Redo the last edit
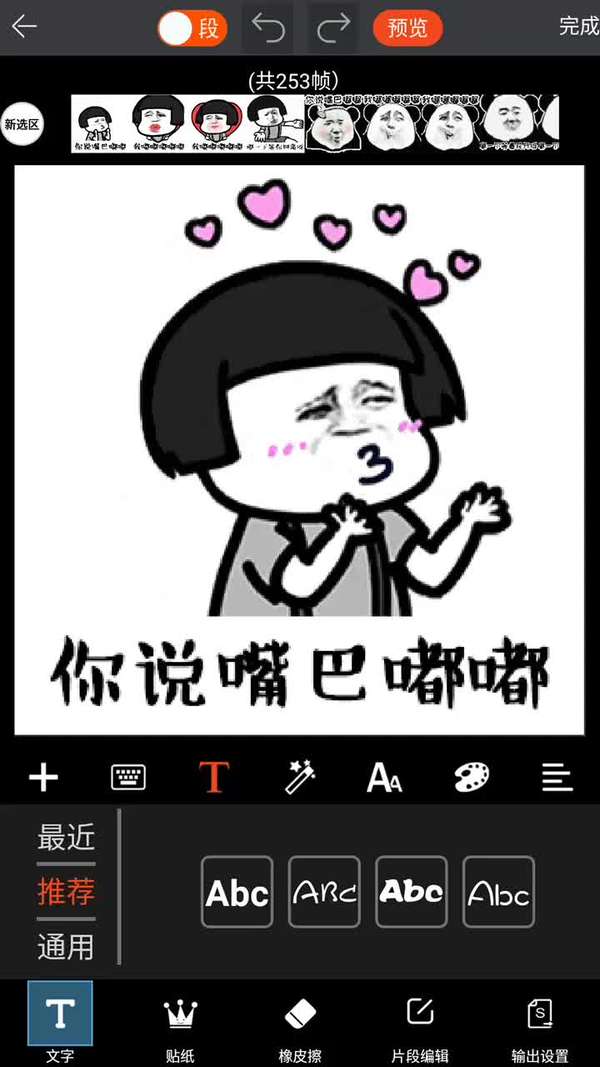 [x=332, y=28]
